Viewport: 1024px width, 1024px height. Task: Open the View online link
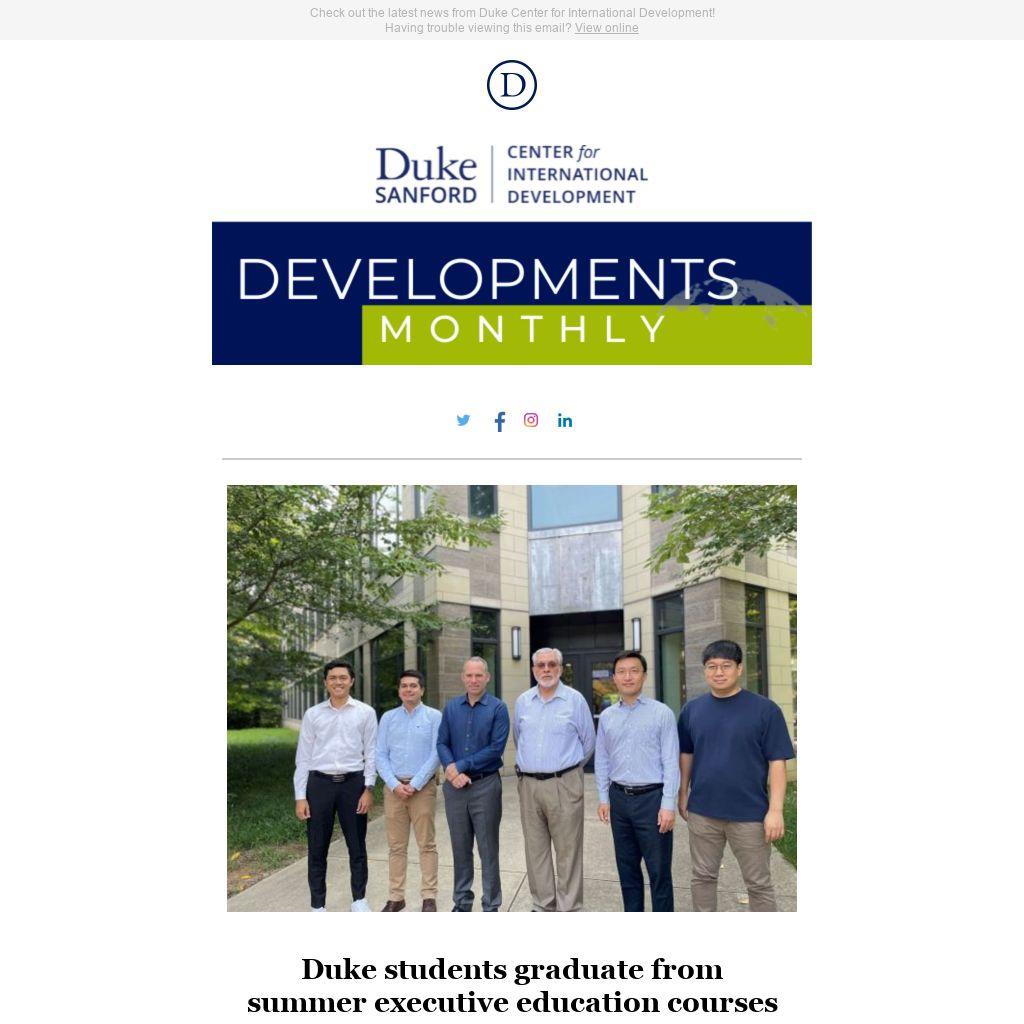606,28
